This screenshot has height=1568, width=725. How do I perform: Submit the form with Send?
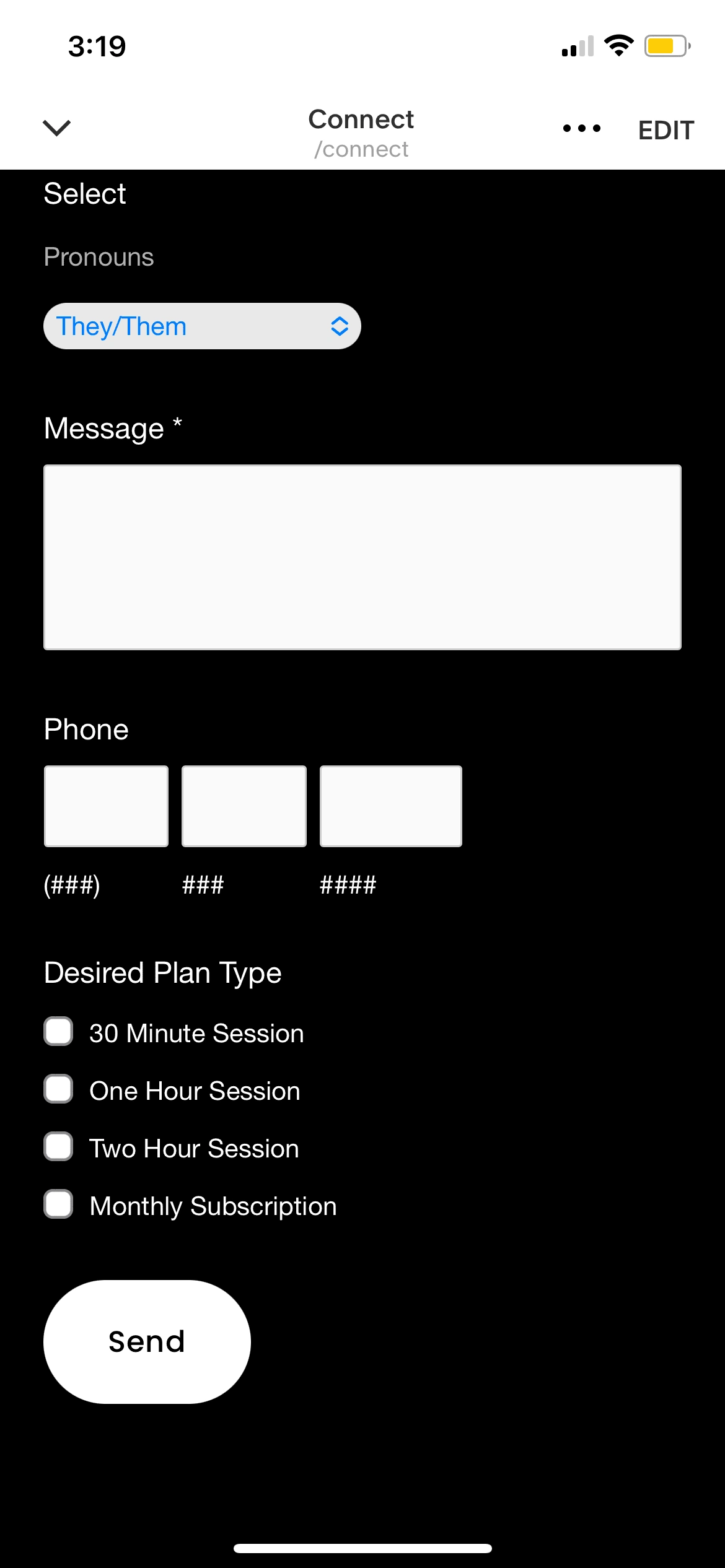coord(147,1342)
